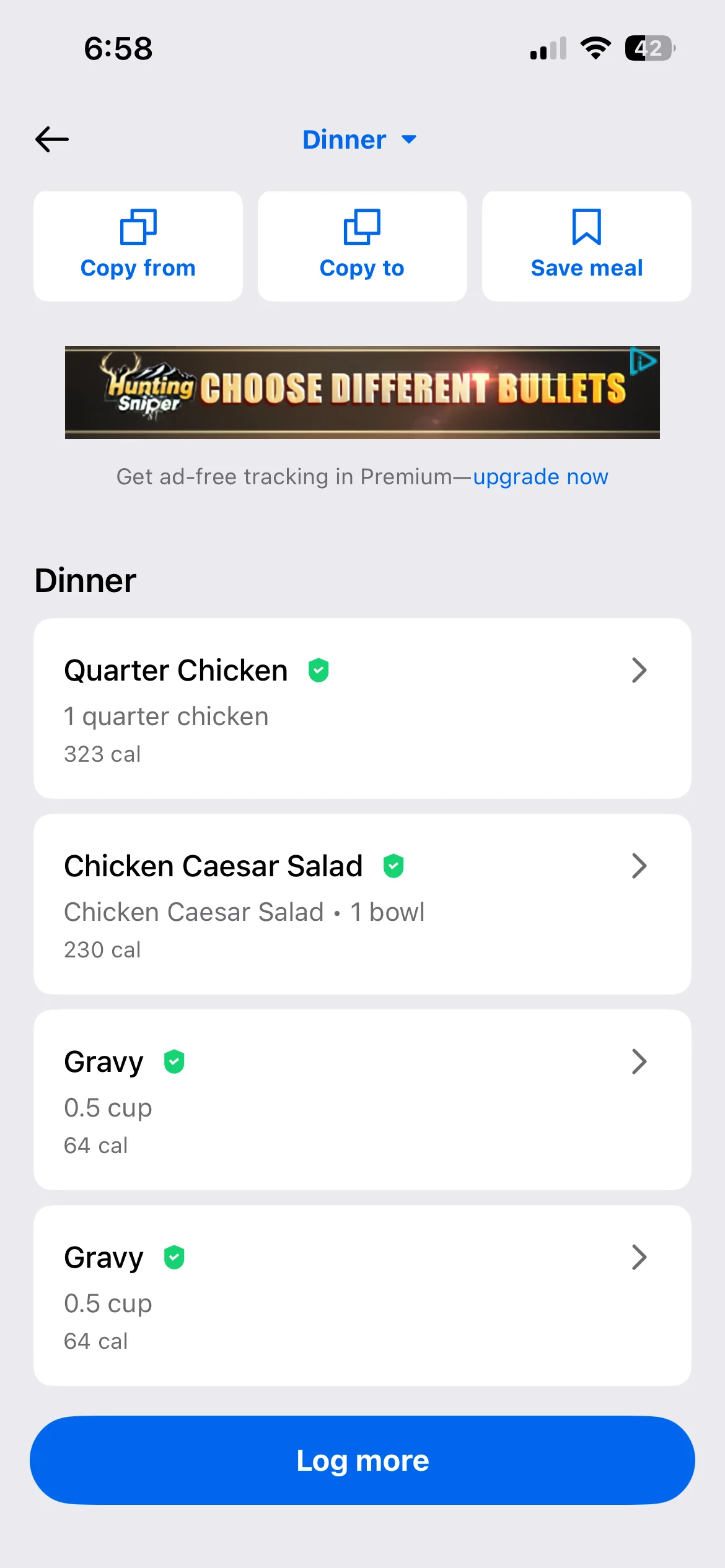Open the Hunting Sniper ad banner
Image resolution: width=725 pixels, height=1568 pixels.
click(362, 393)
